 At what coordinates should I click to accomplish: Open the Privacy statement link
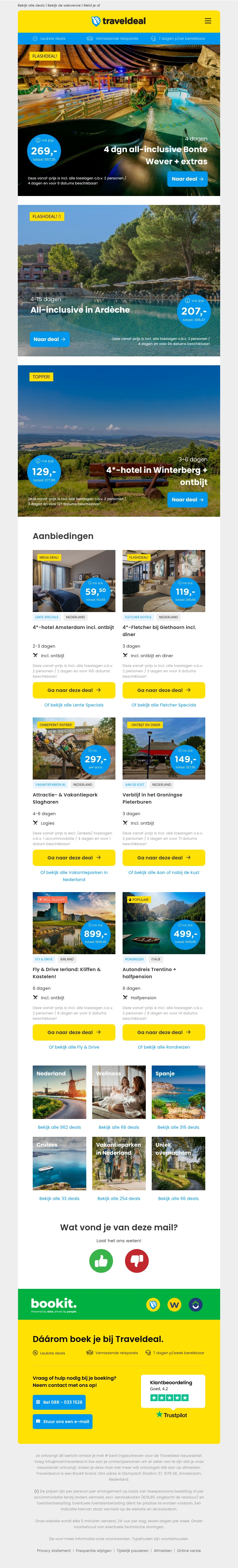(x=54, y=1550)
